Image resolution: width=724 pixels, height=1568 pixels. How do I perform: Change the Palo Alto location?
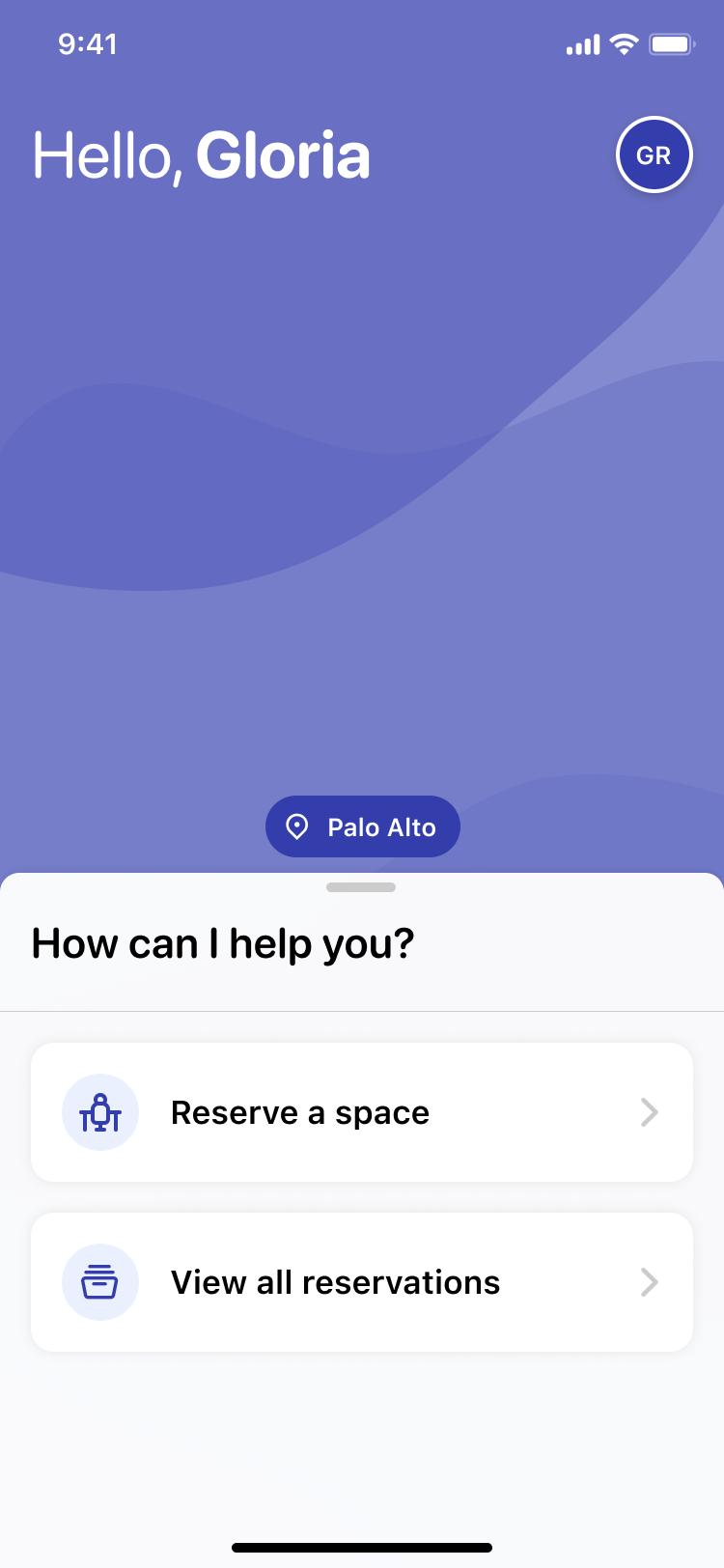363,826
